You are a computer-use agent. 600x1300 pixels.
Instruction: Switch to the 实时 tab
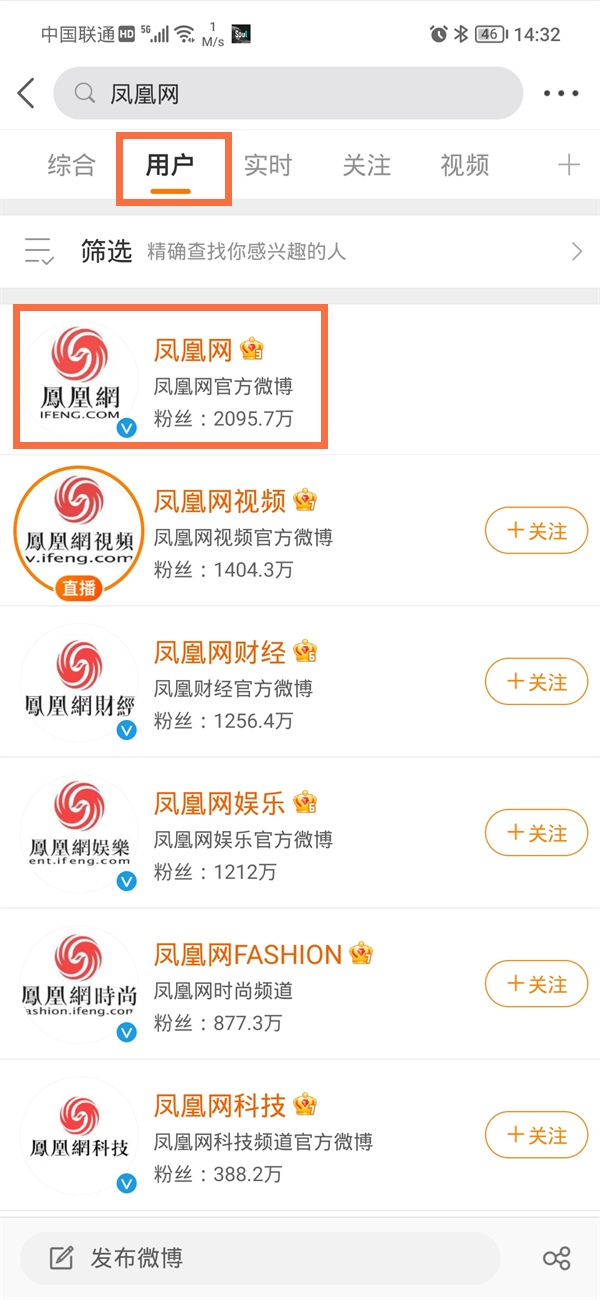268,165
